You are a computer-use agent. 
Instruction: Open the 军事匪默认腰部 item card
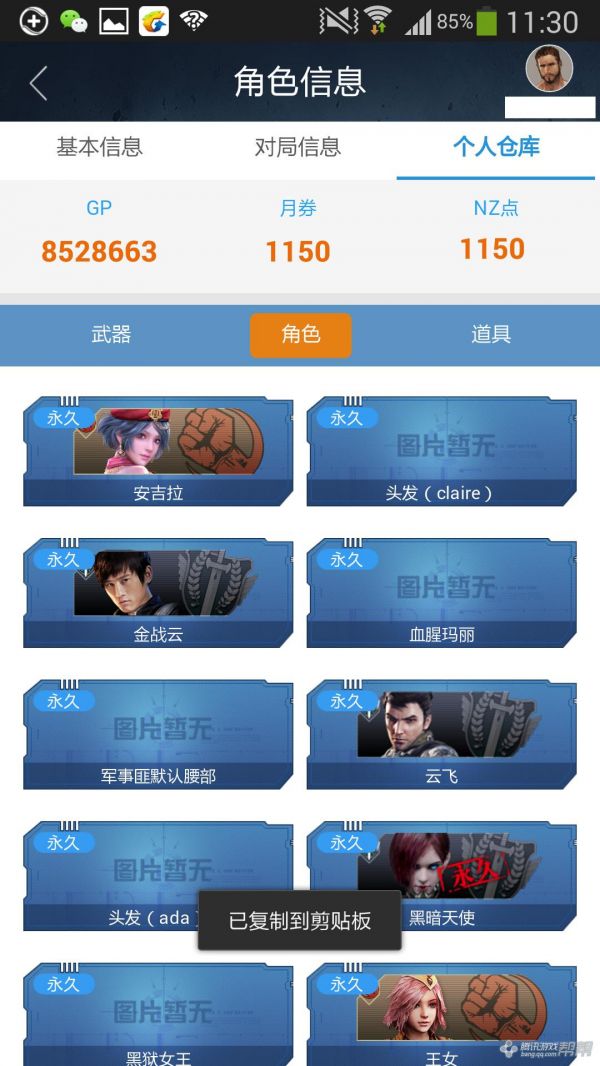pyautogui.click(x=158, y=735)
